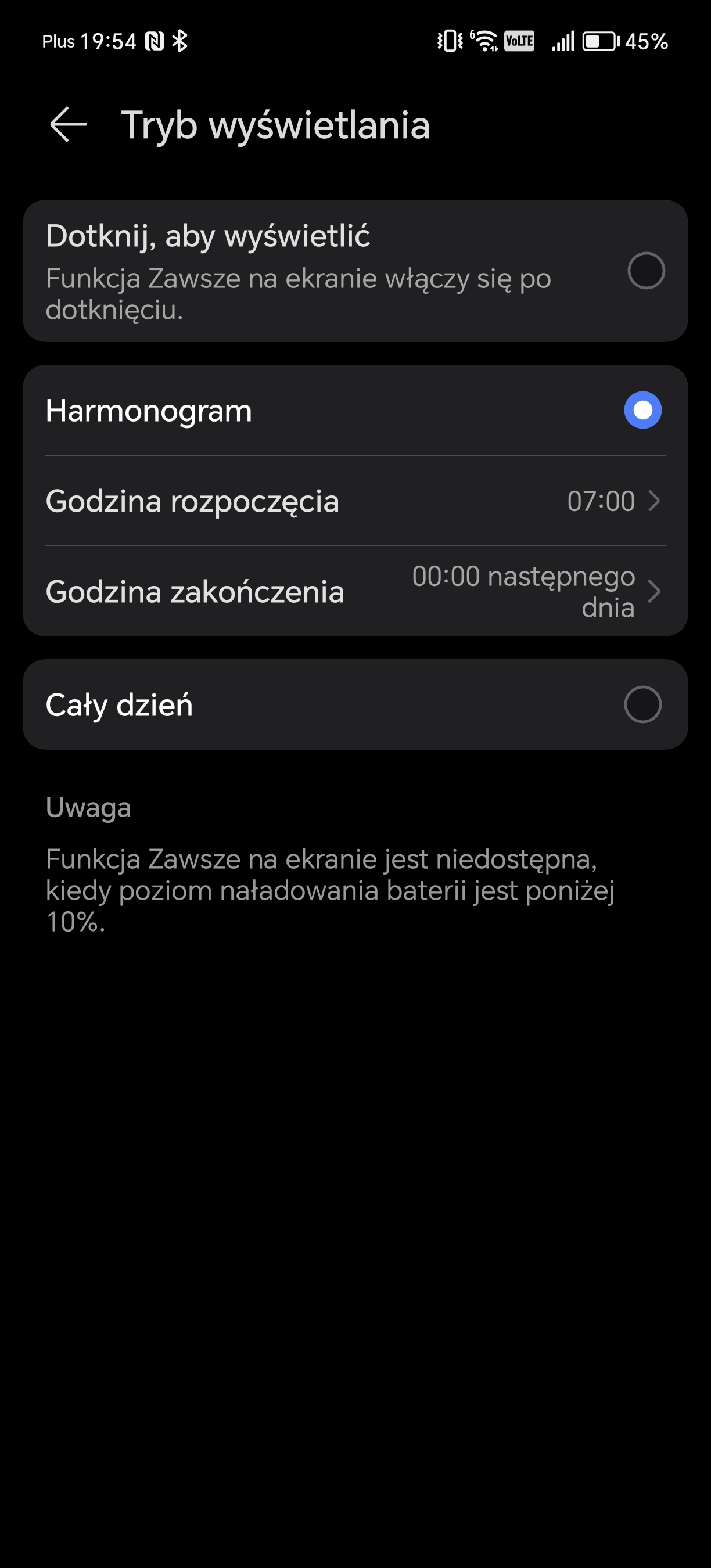This screenshot has width=711, height=1568.
Task: Choose the Cały dzień option
Action: [355, 704]
